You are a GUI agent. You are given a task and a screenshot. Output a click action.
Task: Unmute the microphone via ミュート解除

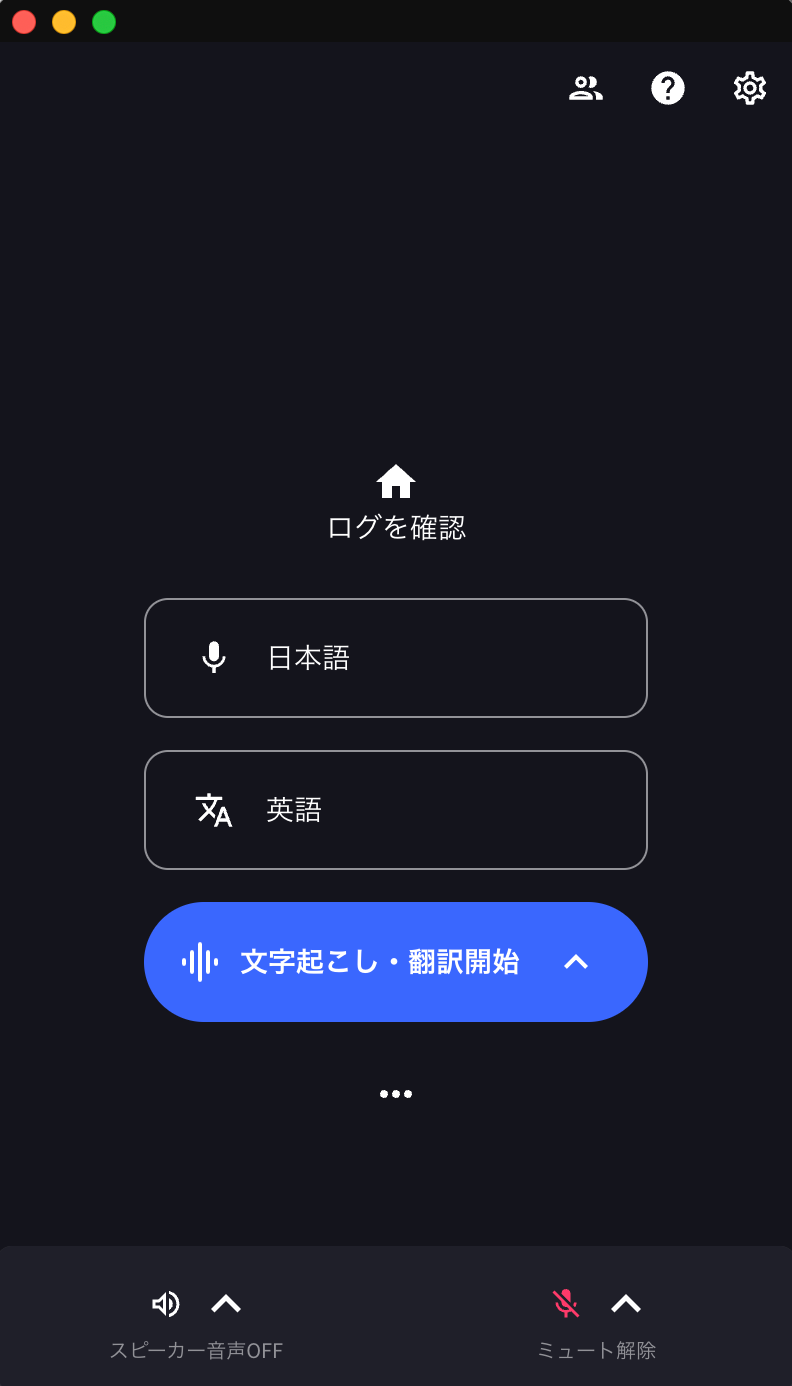597,1350
